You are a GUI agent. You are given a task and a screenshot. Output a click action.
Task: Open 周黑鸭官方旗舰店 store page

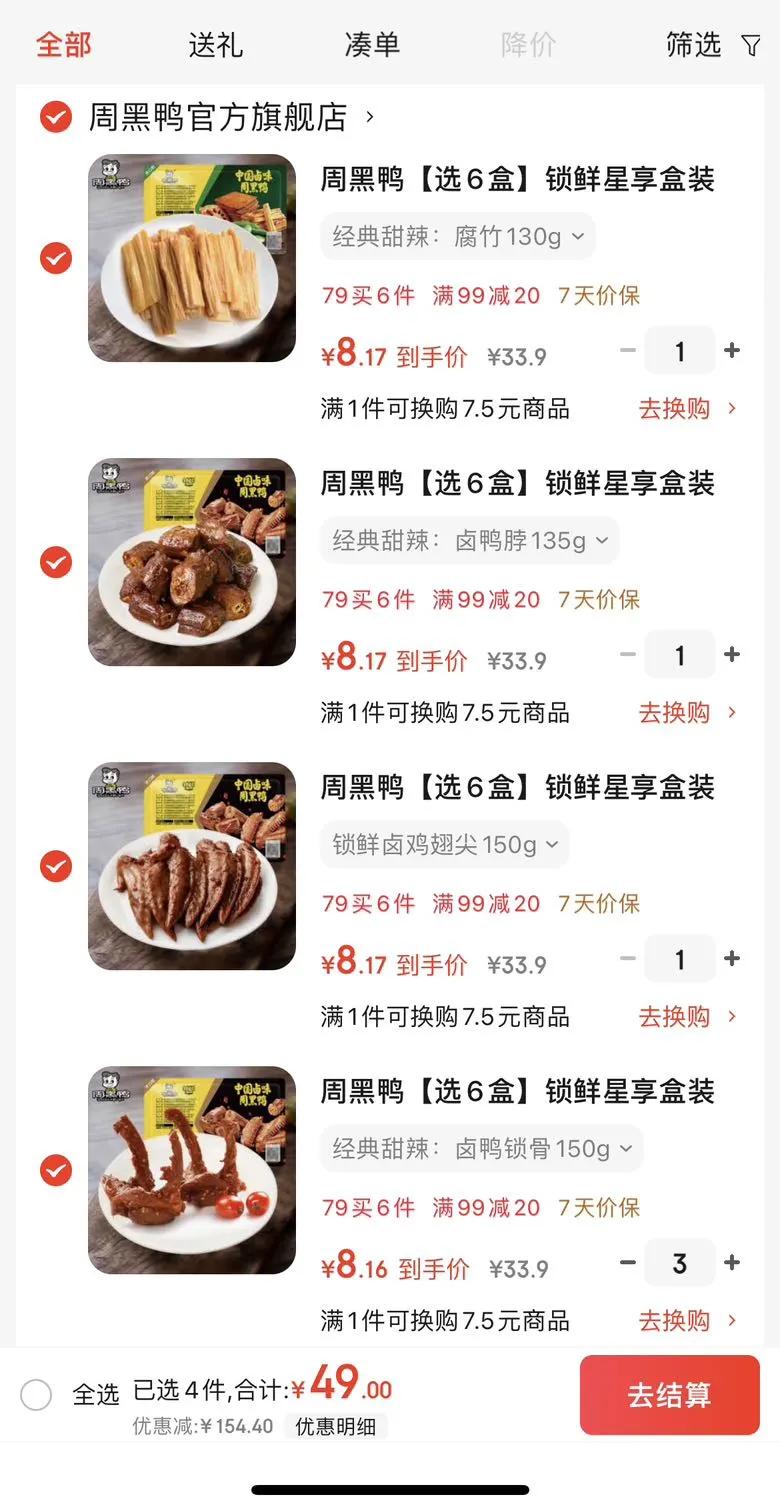click(x=230, y=118)
